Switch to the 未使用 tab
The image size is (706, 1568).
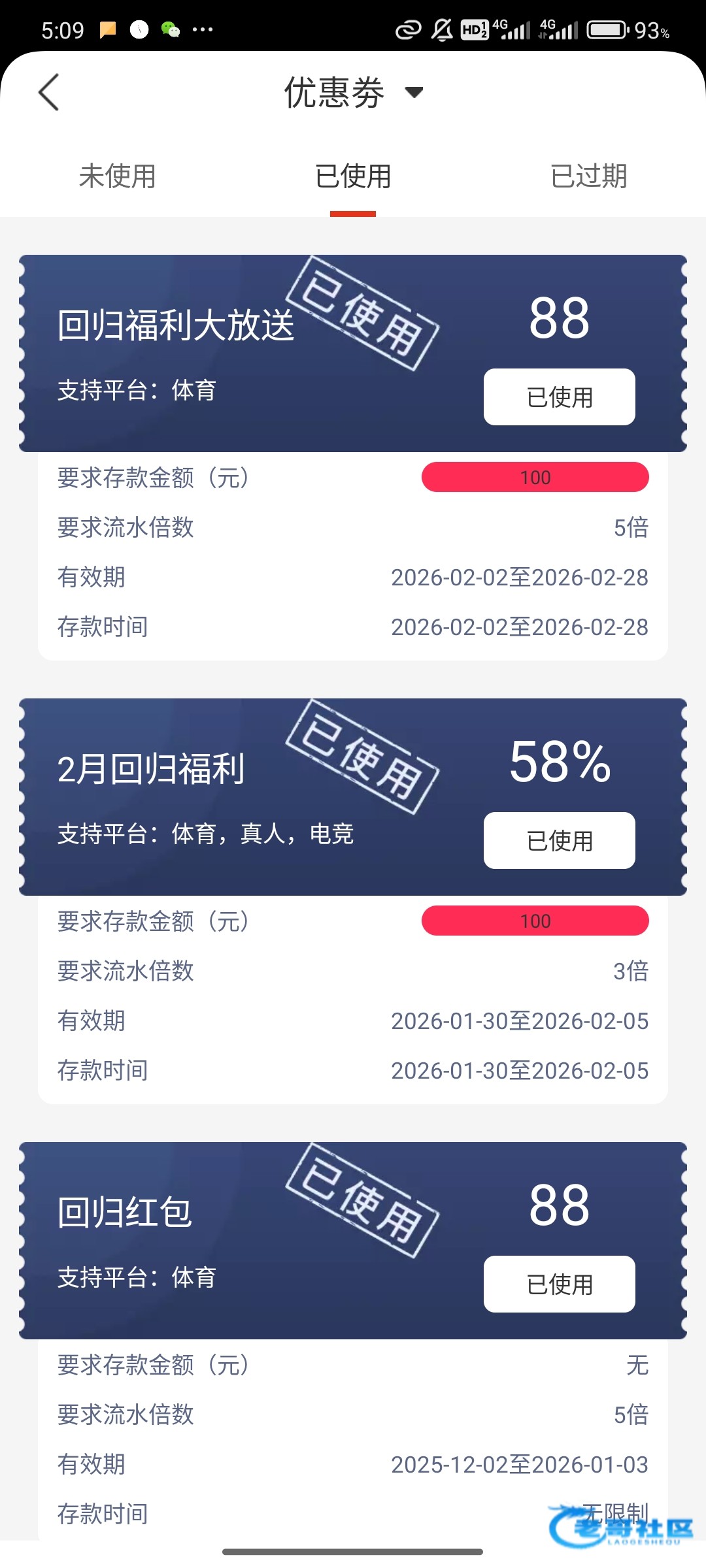(118, 176)
